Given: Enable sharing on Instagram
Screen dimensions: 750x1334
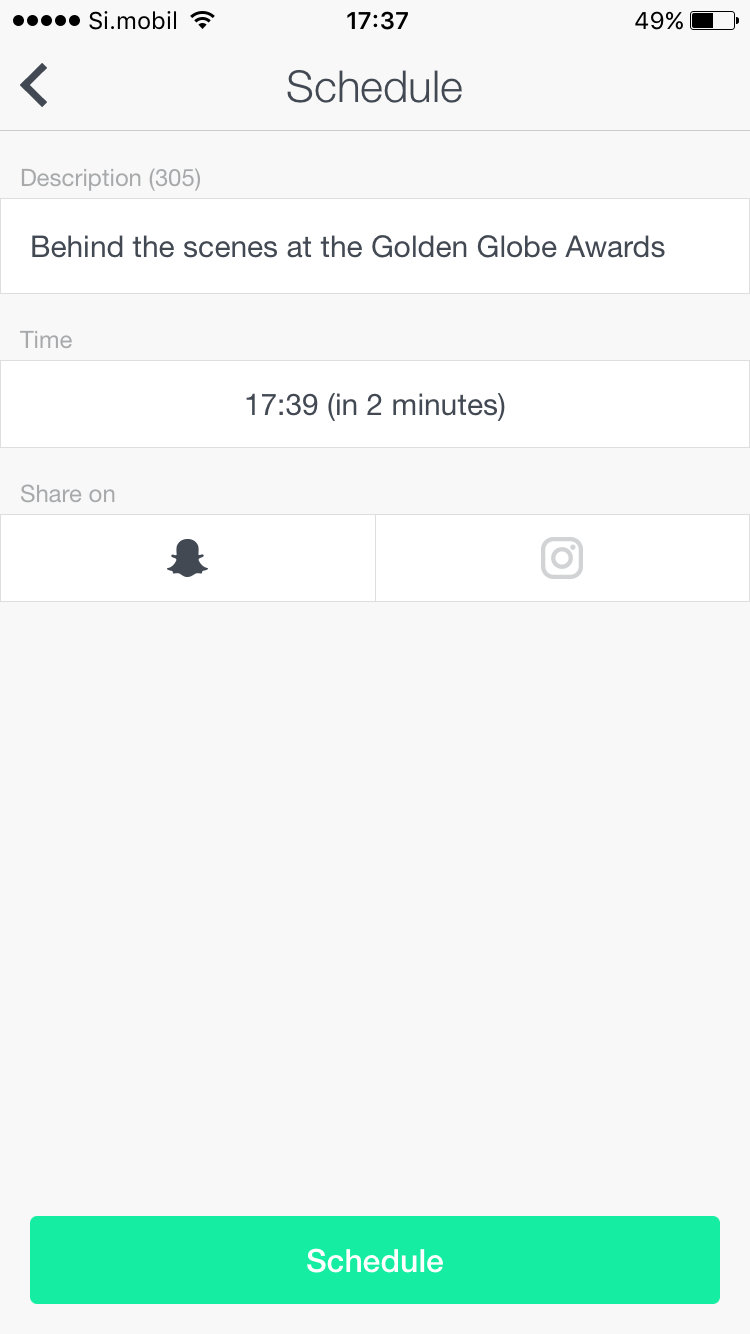Looking at the screenshot, I should pyautogui.click(x=562, y=558).
